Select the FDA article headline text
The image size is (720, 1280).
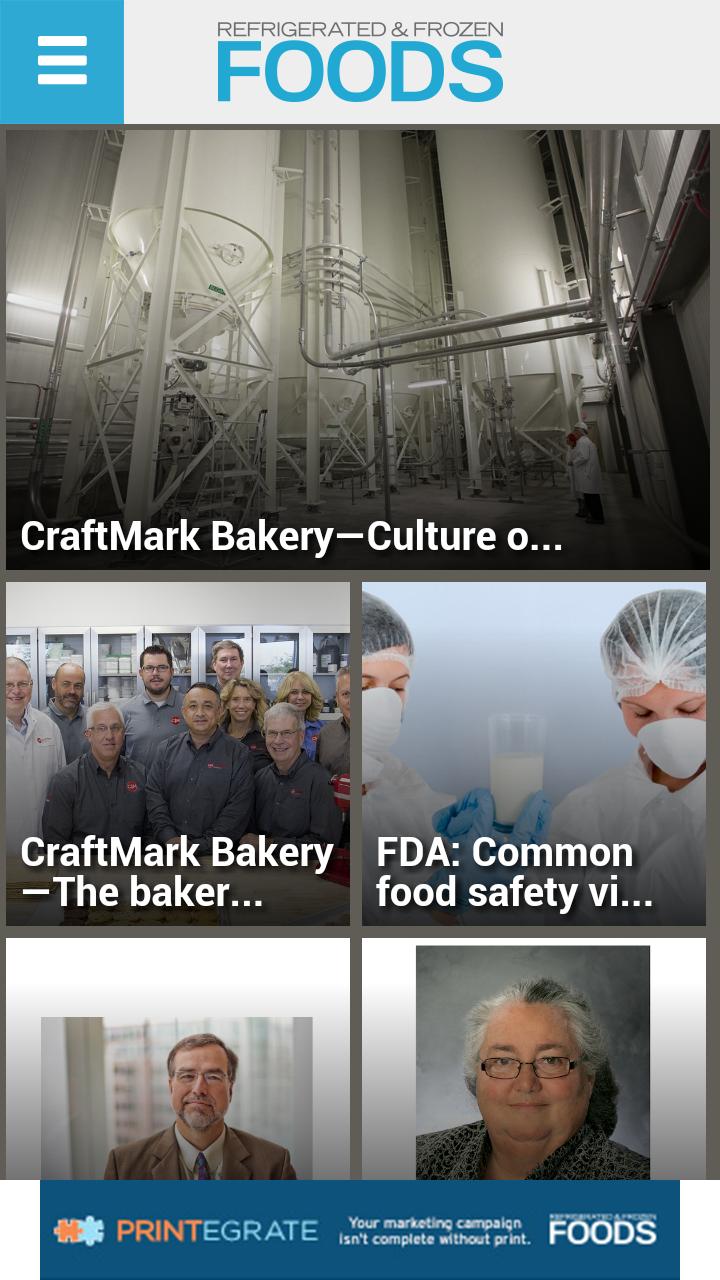click(505, 870)
